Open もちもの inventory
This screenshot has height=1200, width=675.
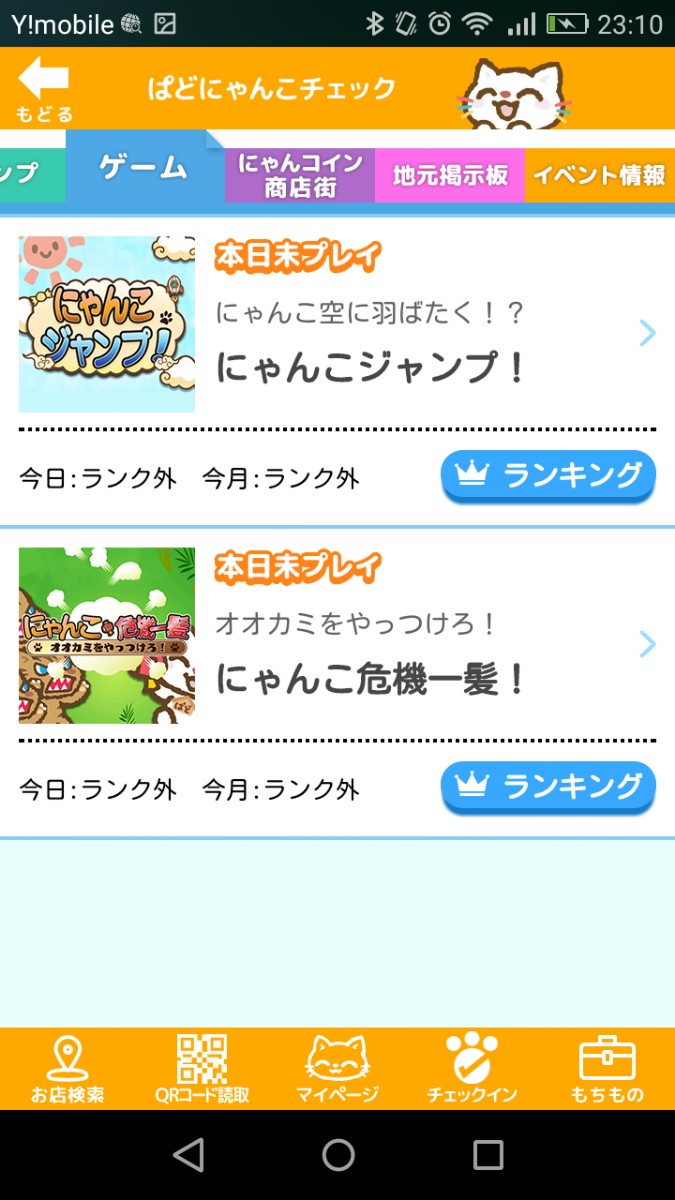pos(607,1069)
